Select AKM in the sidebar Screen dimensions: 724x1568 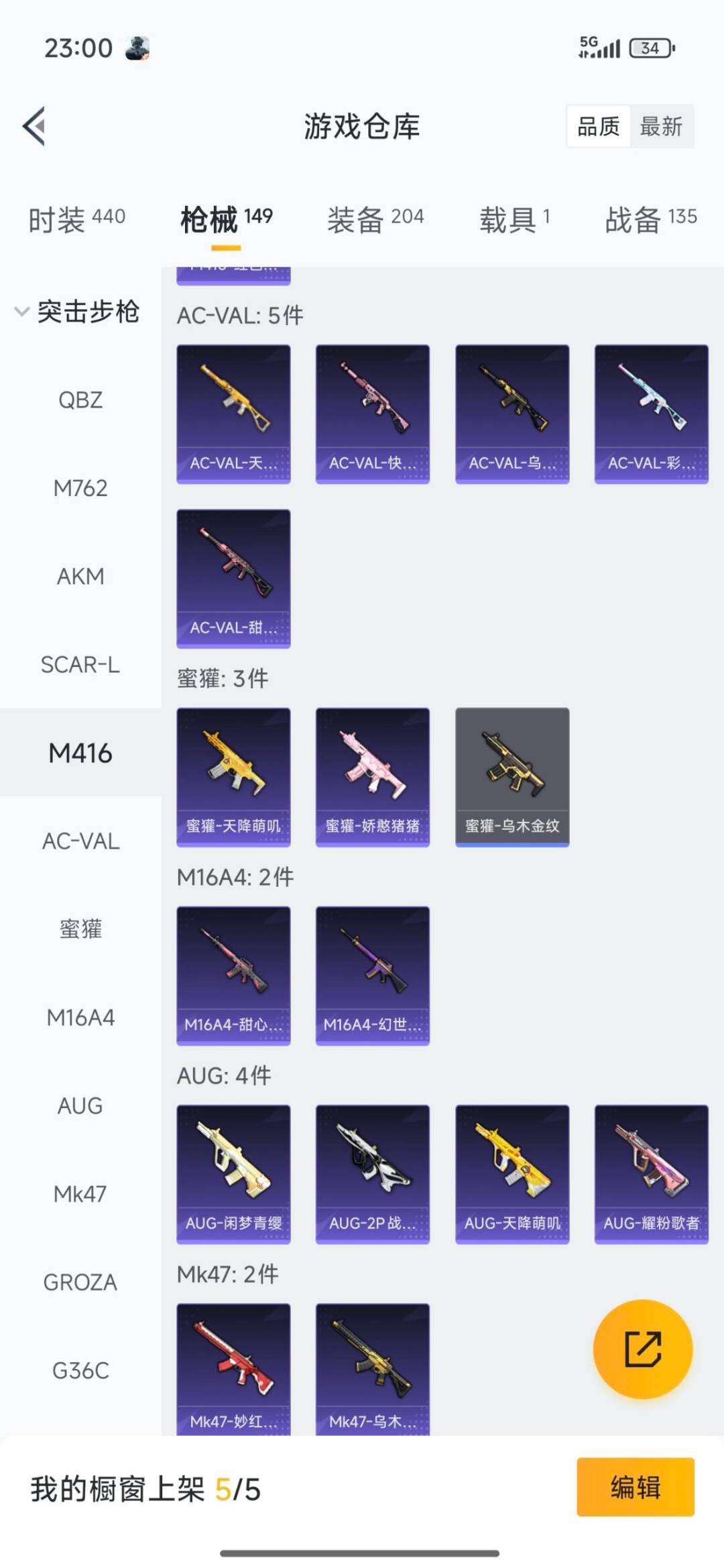point(80,577)
